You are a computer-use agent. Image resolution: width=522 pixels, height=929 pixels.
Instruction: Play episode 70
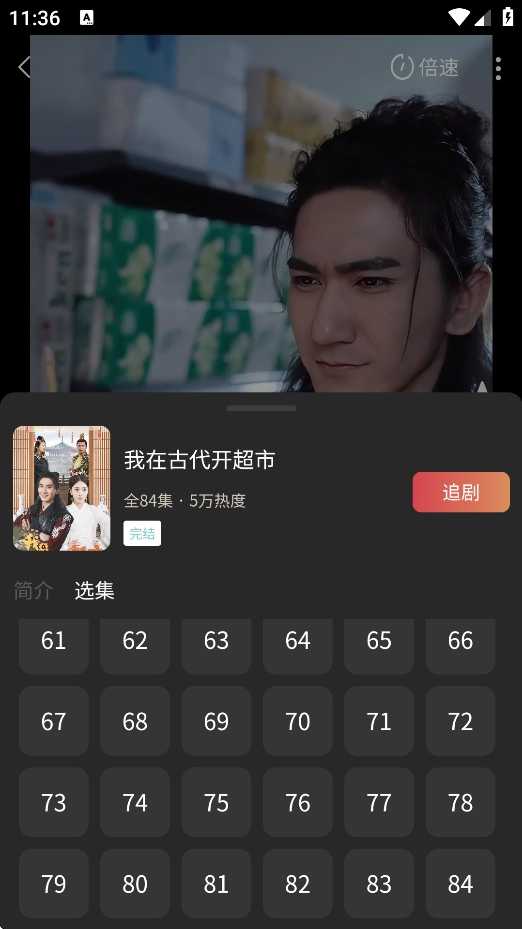coord(297,721)
